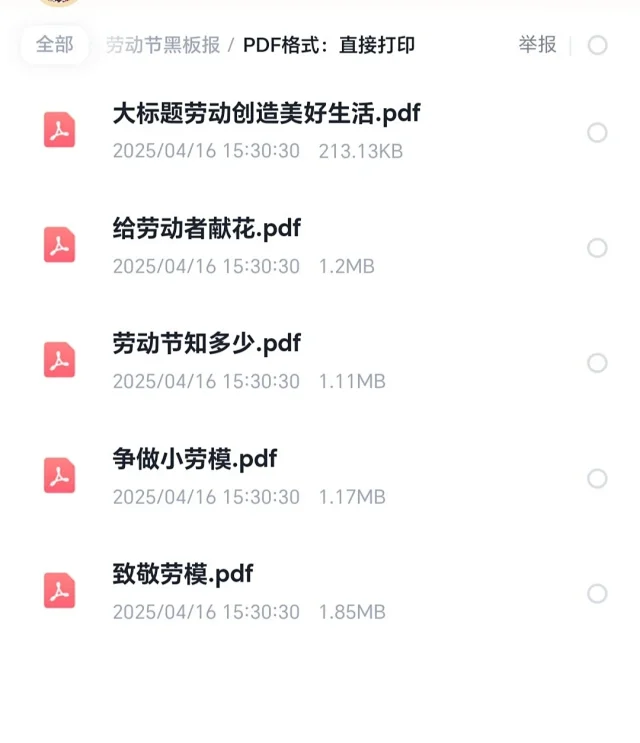Tap 举报 to report this share
Viewport: 640px width, 743px height.
point(537,45)
